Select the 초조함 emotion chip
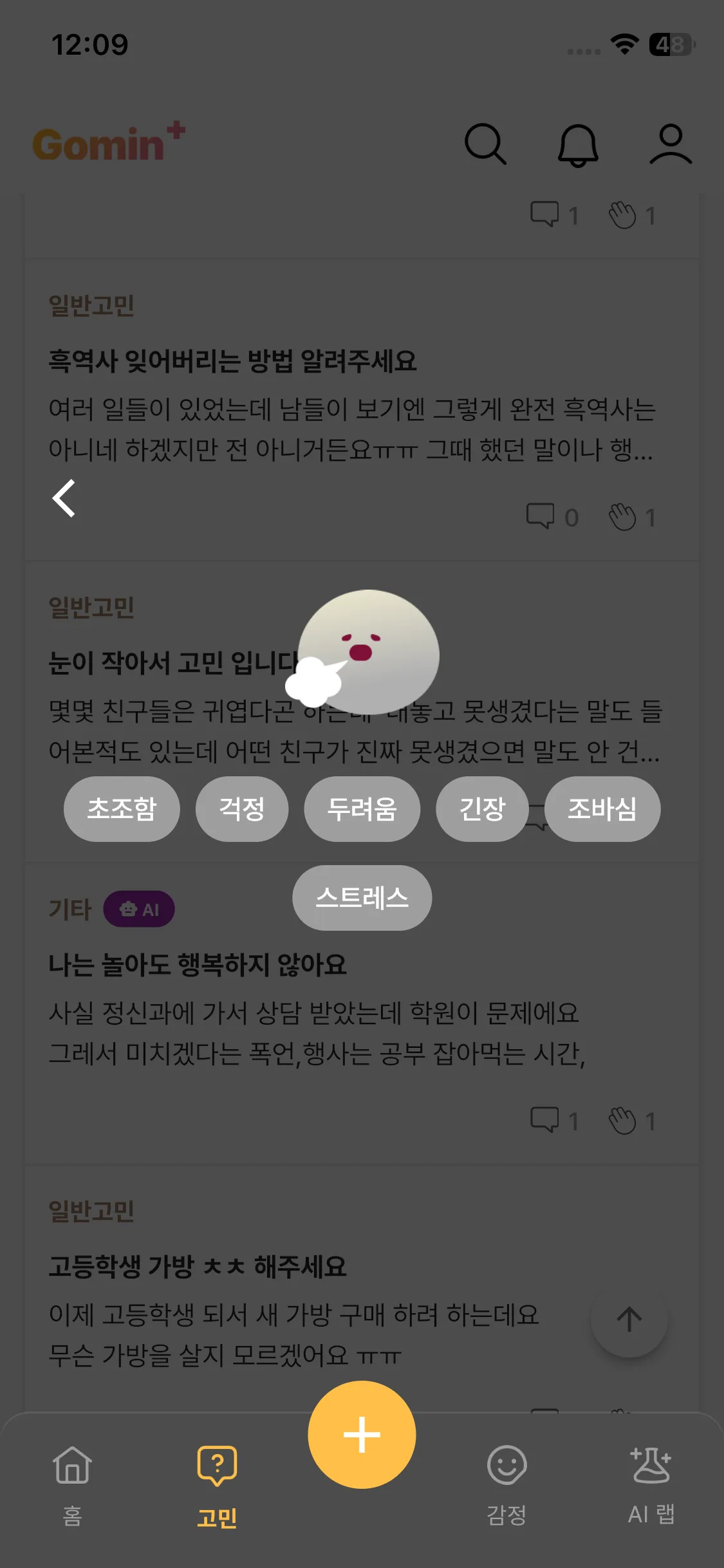724x1568 pixels. 122,808
